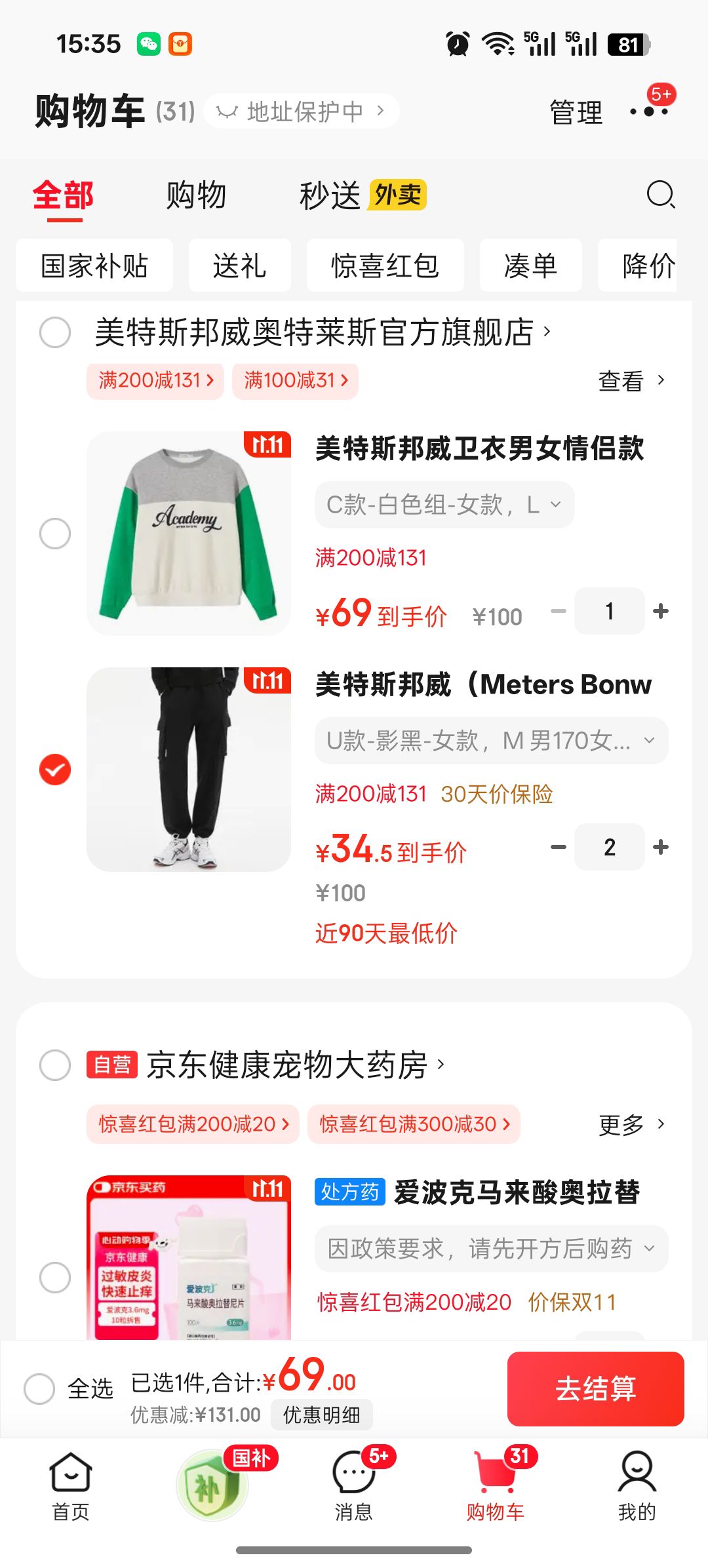Enable the 全选 select-all checkbox

(41, 1388)
